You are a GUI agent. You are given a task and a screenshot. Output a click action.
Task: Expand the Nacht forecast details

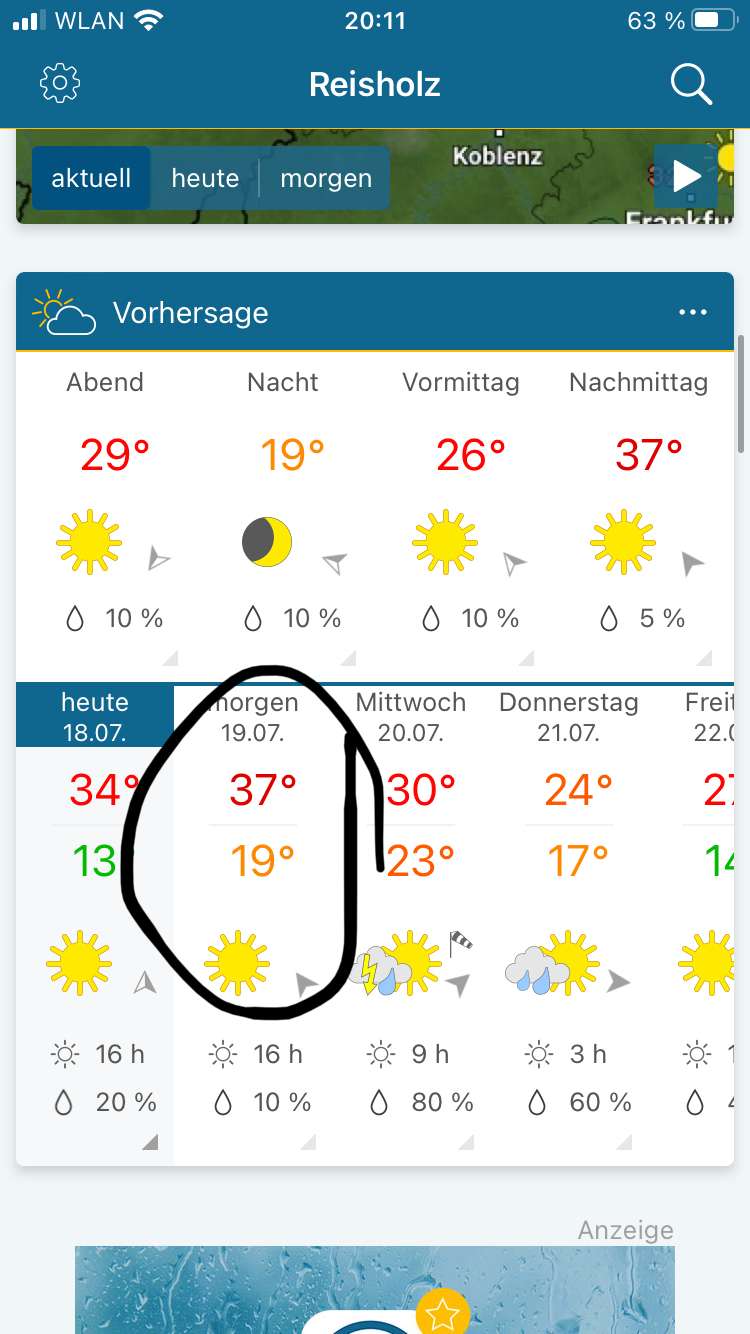(283, 510)
